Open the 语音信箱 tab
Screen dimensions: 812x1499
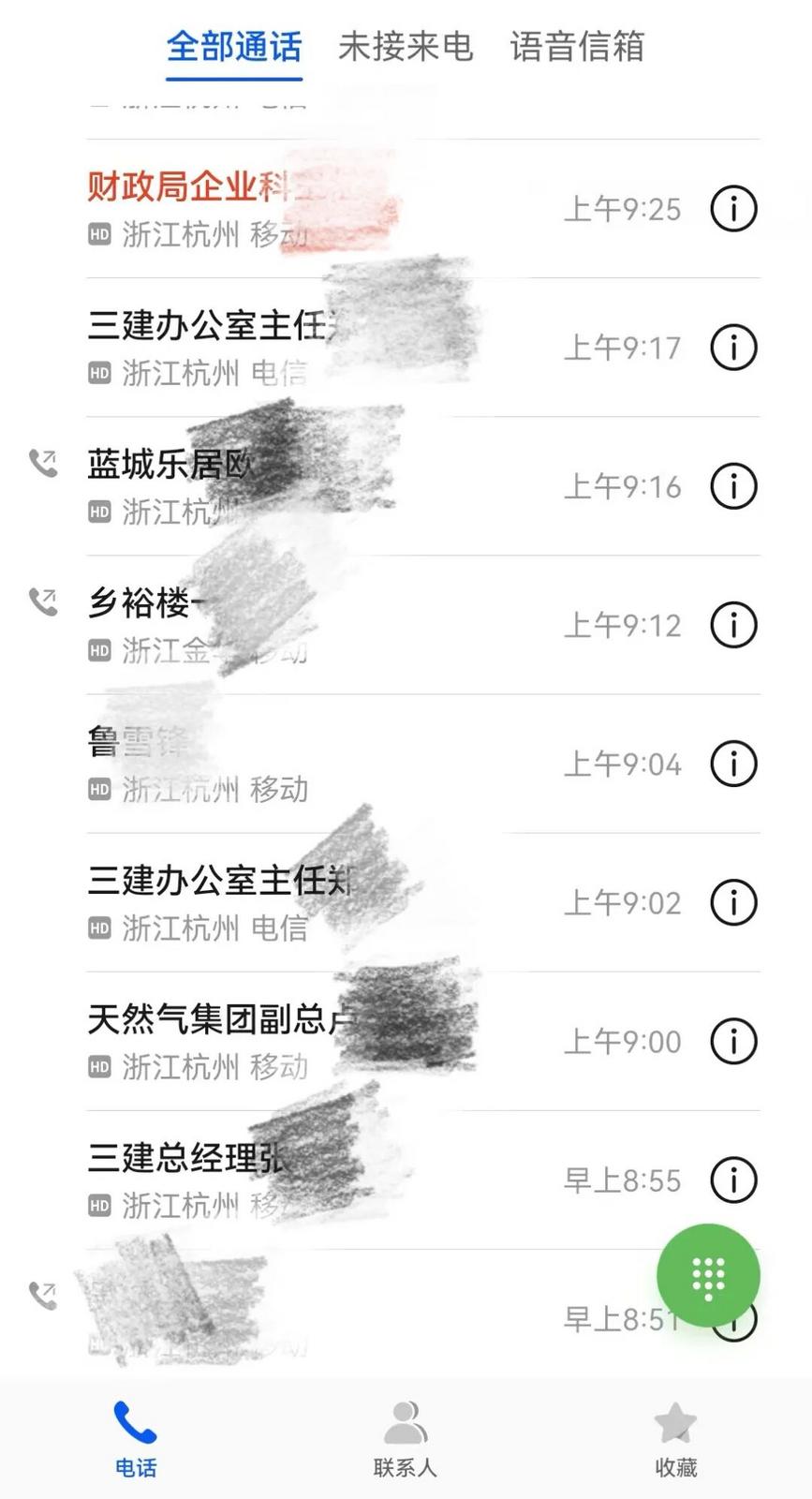point(577,47)
